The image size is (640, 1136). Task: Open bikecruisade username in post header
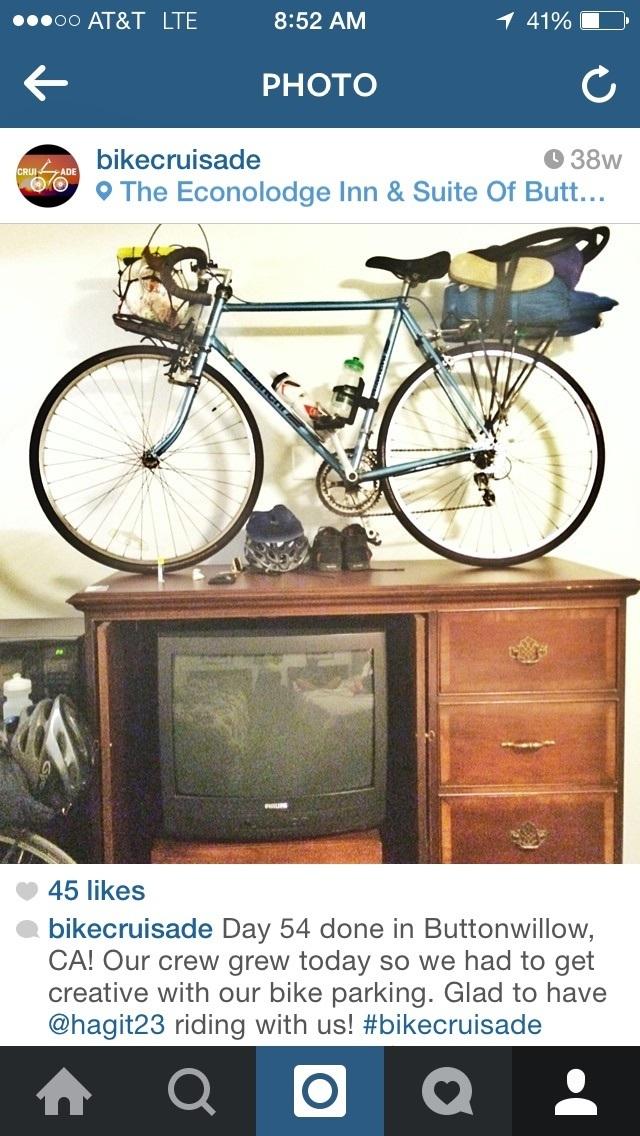(178, 159)
